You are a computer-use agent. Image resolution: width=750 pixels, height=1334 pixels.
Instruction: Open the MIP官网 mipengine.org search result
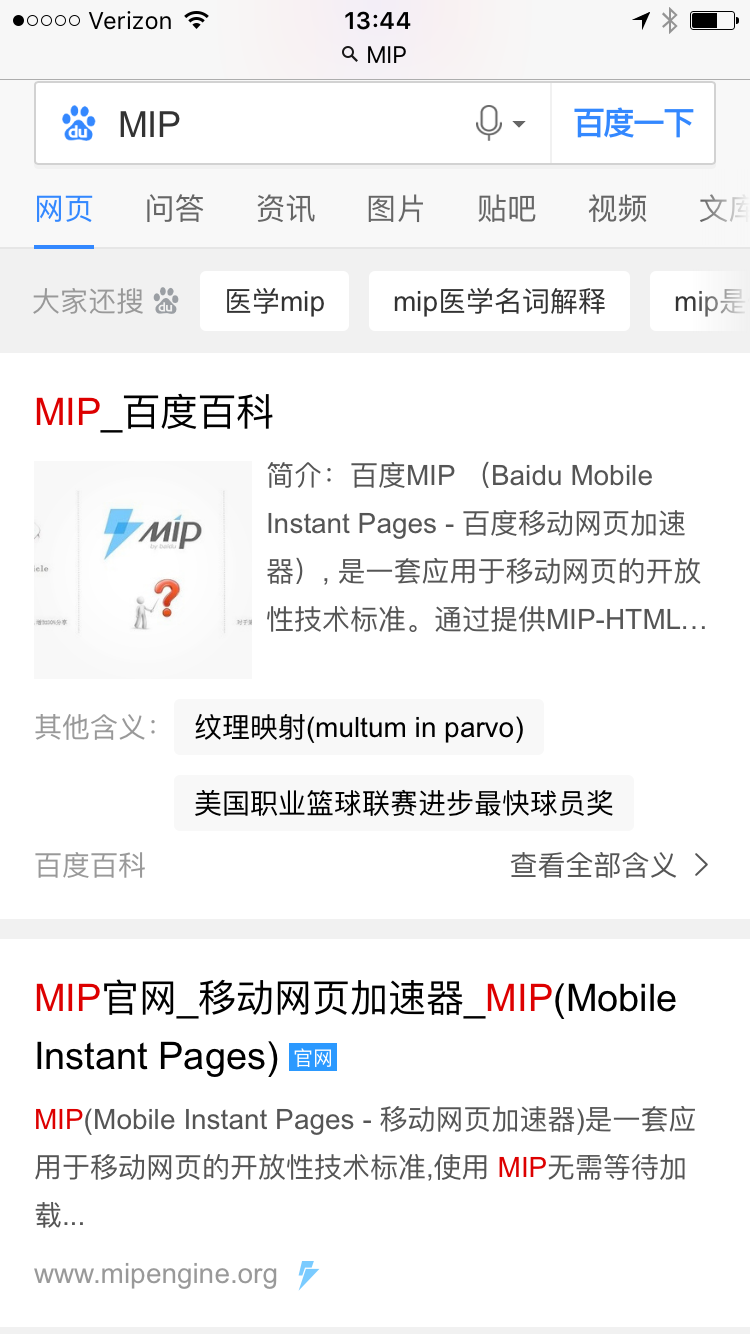(x=355, y=1027)
